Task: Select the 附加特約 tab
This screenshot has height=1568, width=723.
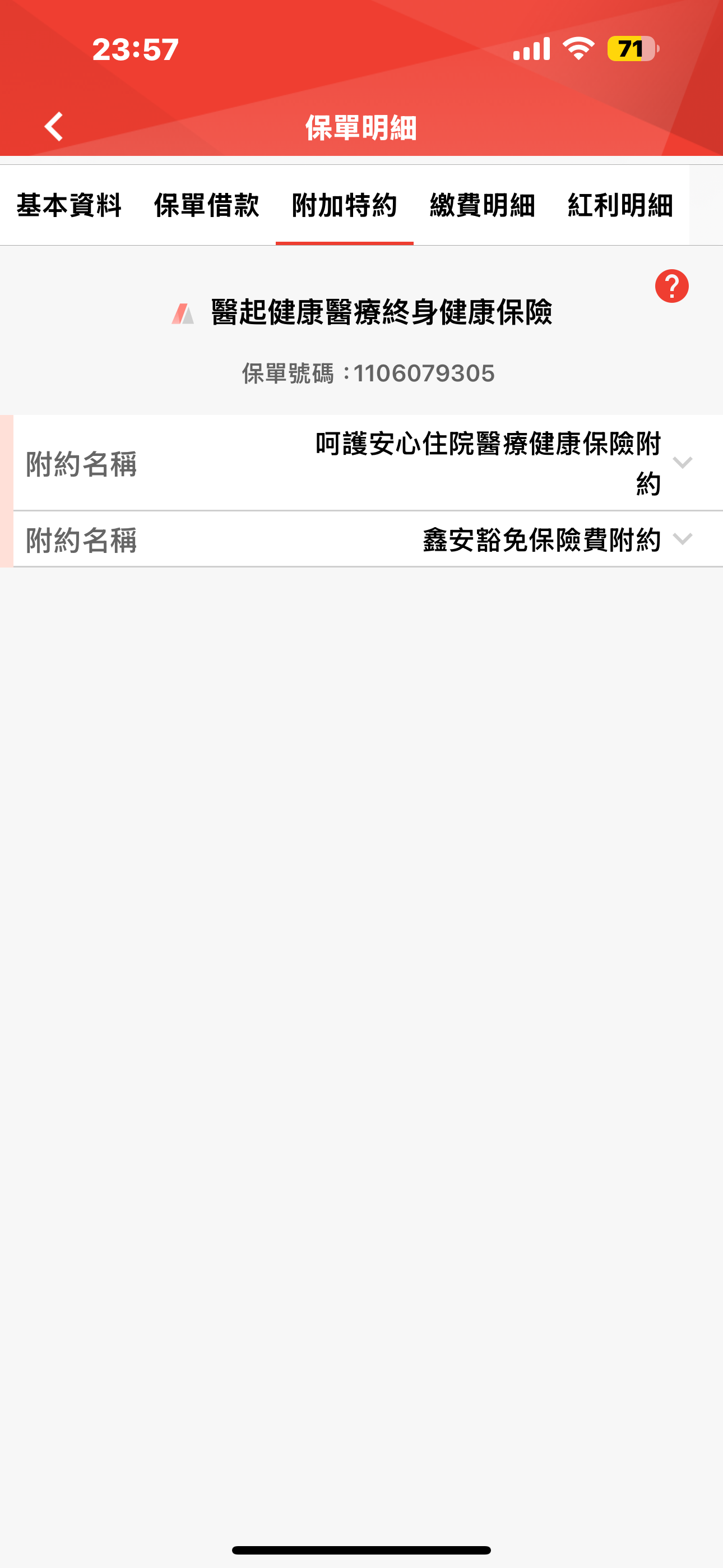Action: pyautogui.click(x=345, y=205)
